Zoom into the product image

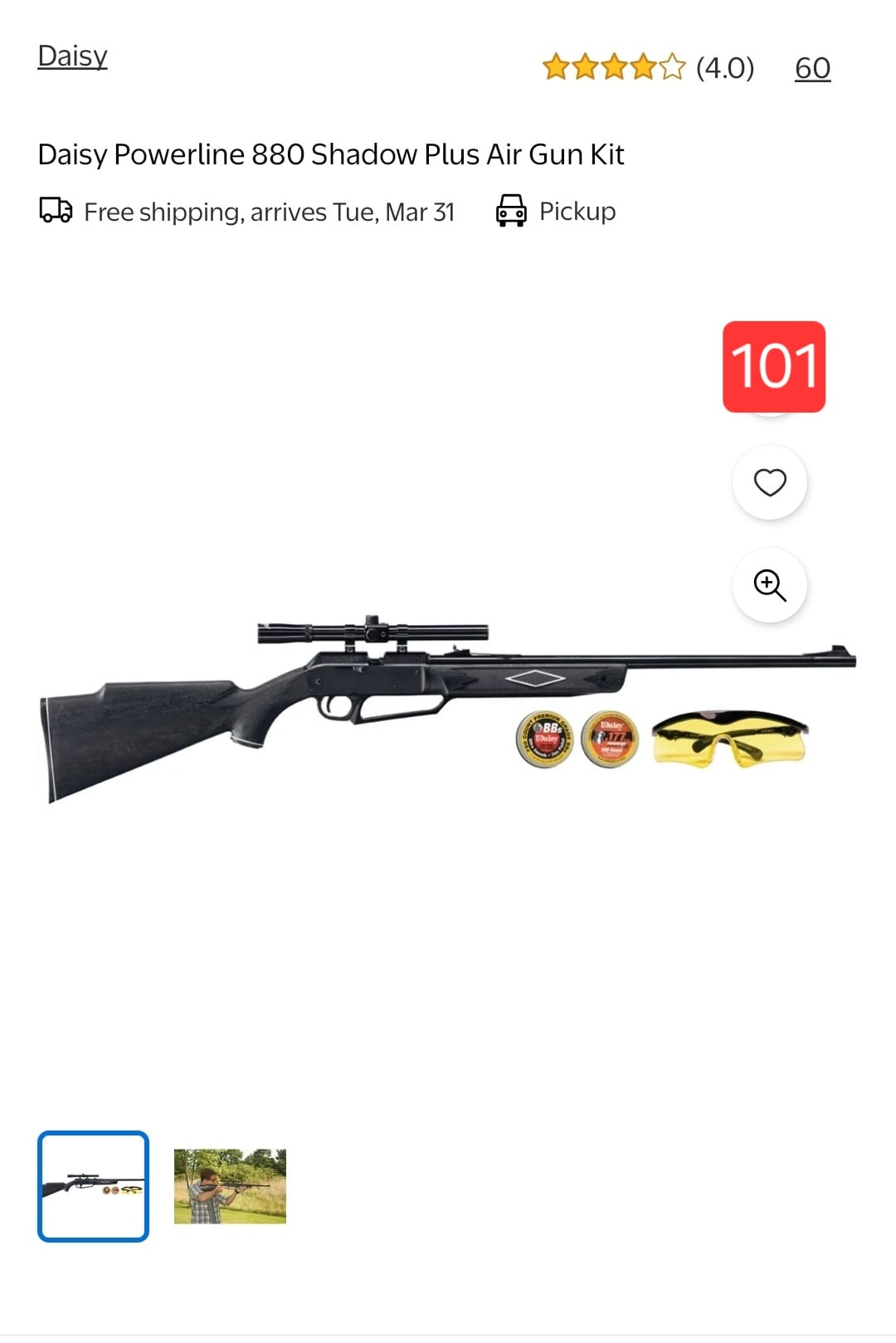click(769, 585)
